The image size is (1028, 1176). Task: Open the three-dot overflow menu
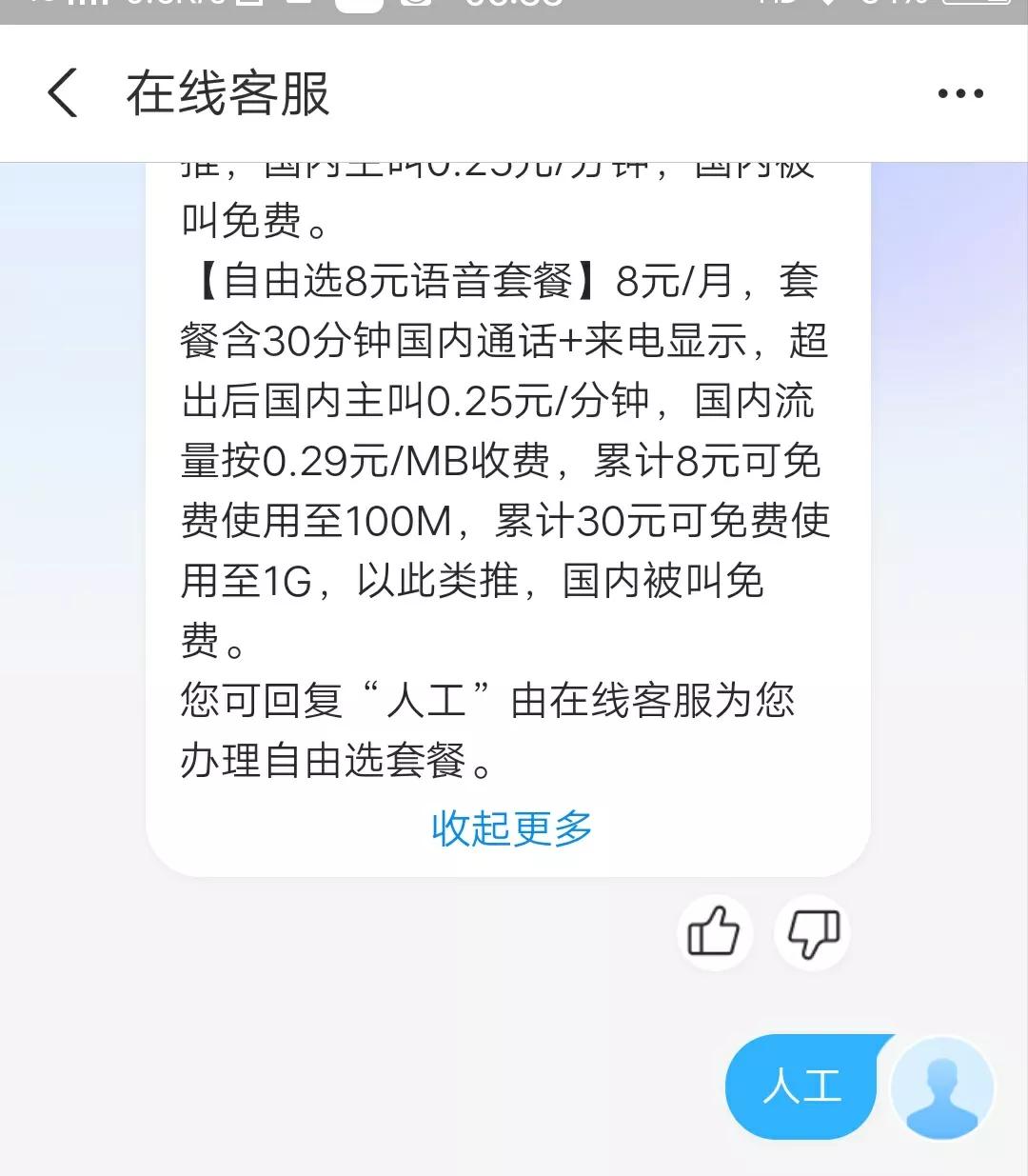click(959, 93)
